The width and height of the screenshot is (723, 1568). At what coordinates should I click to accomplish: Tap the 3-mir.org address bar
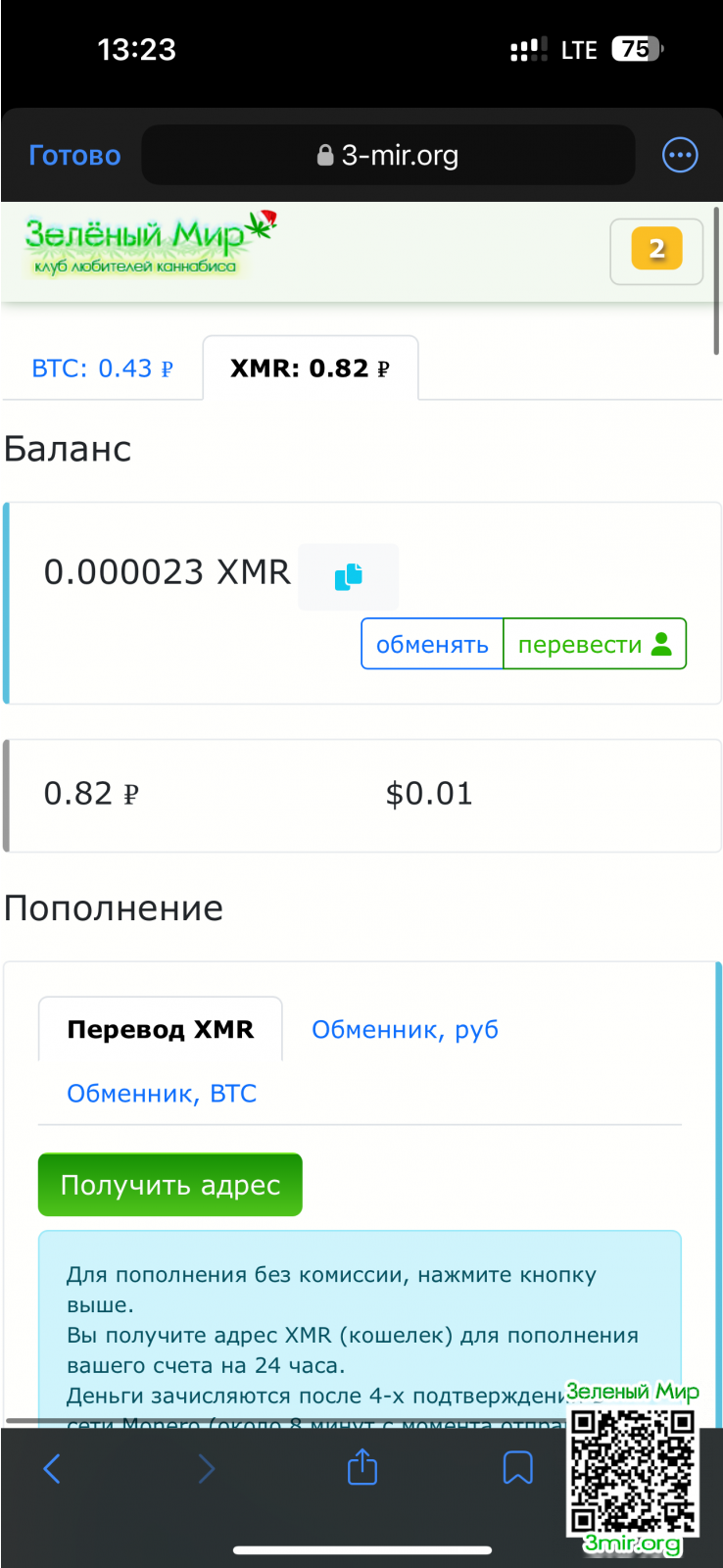coord(388,155)
